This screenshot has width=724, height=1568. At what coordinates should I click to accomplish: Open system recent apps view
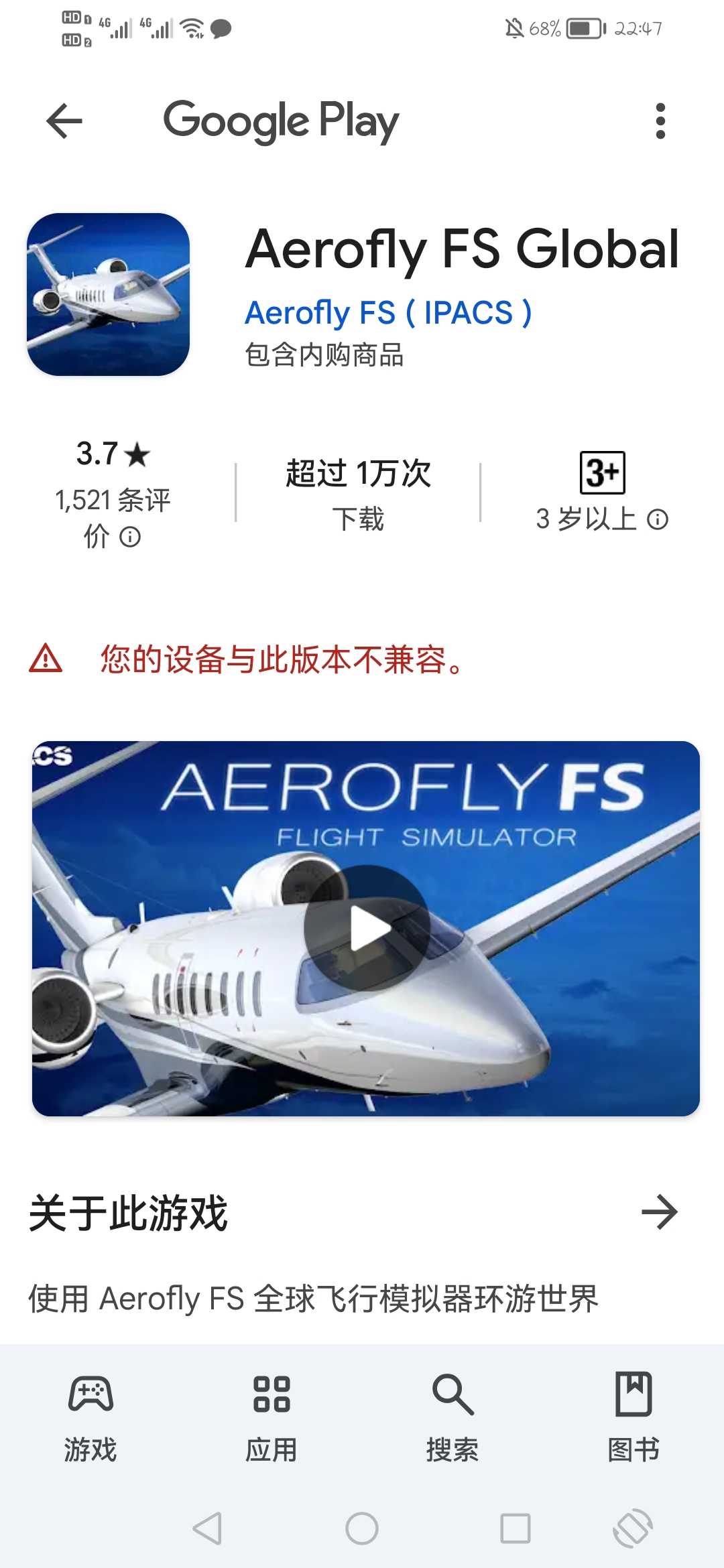point(515,1528)
